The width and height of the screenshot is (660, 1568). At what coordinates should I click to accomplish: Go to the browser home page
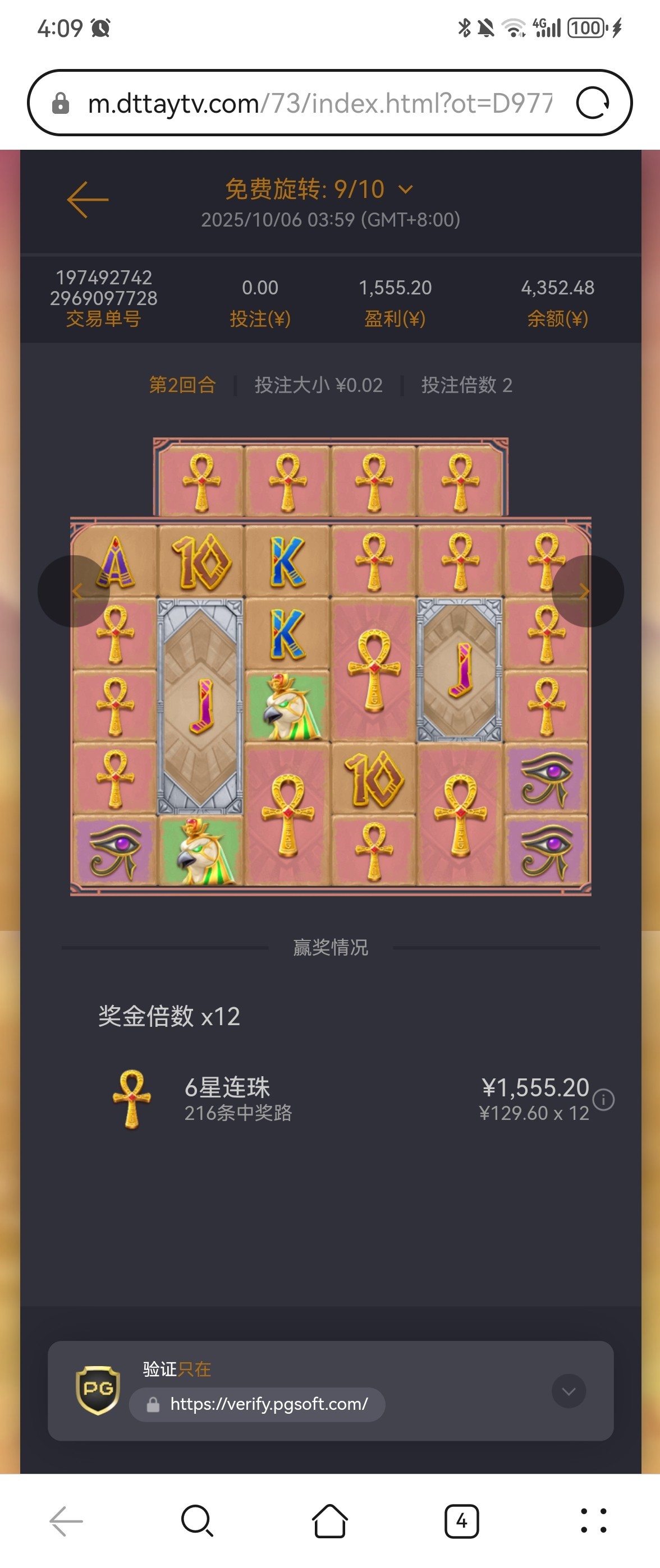coord(329,1521)
